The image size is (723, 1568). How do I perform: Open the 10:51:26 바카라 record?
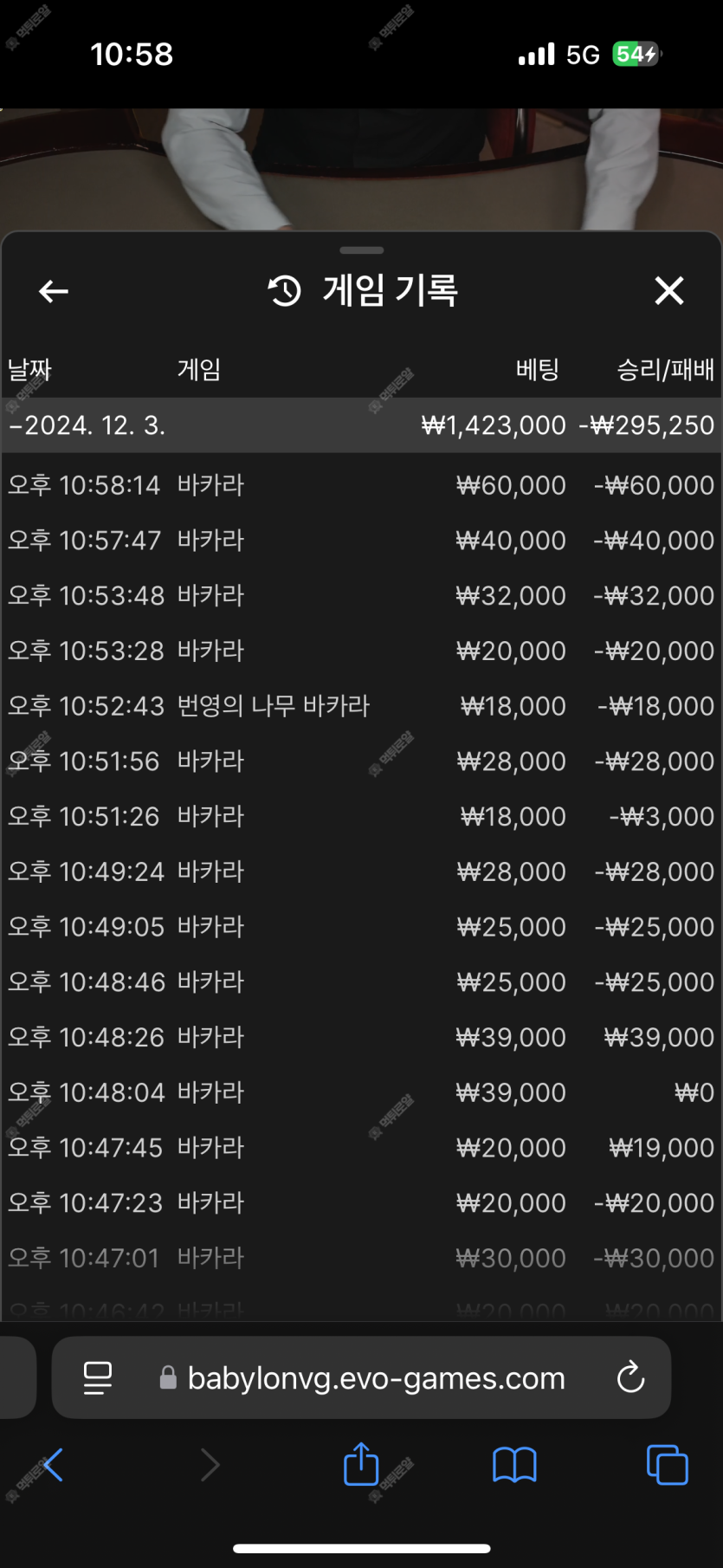pos(362,816)
